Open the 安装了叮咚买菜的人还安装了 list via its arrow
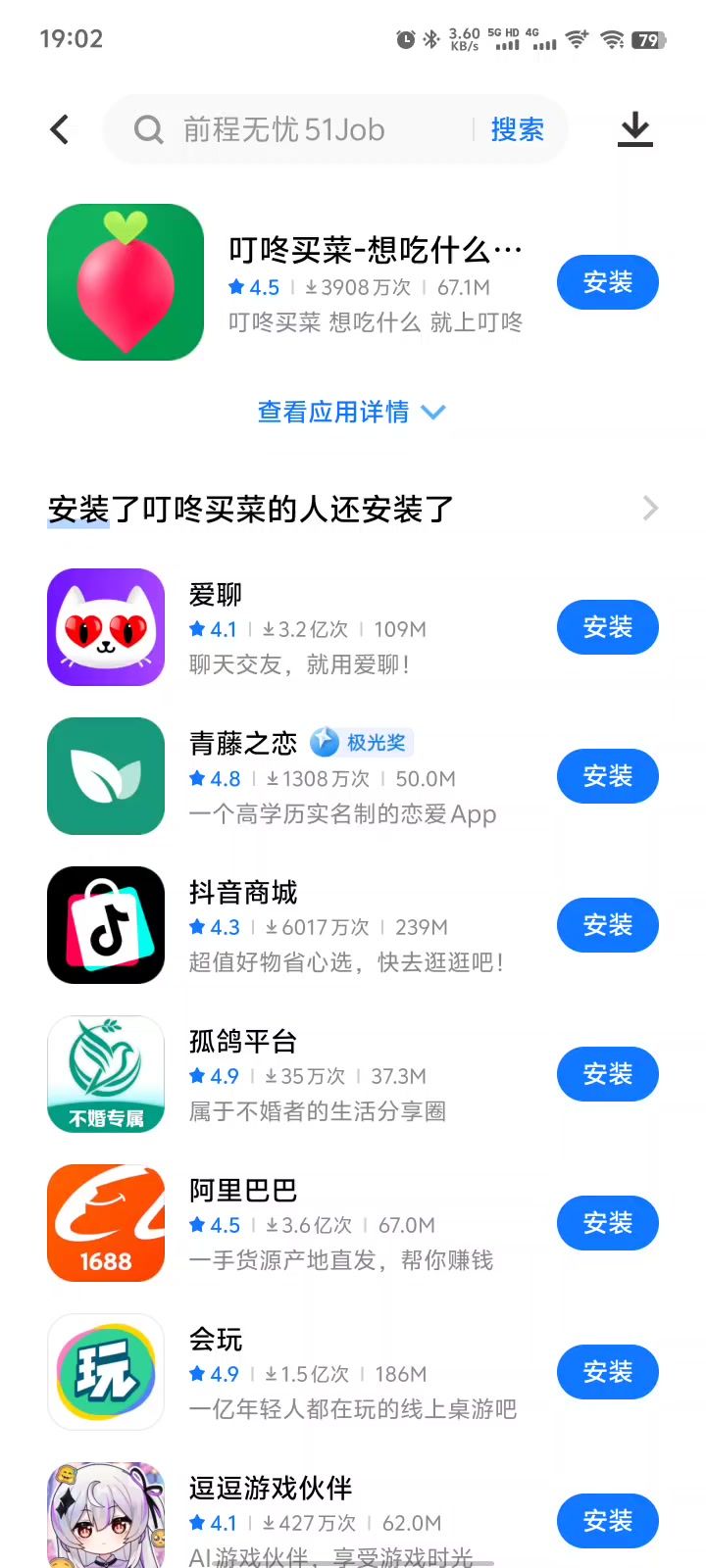Image resolution: width=706 pixels, height=1568 pixels. pos(649,509)
